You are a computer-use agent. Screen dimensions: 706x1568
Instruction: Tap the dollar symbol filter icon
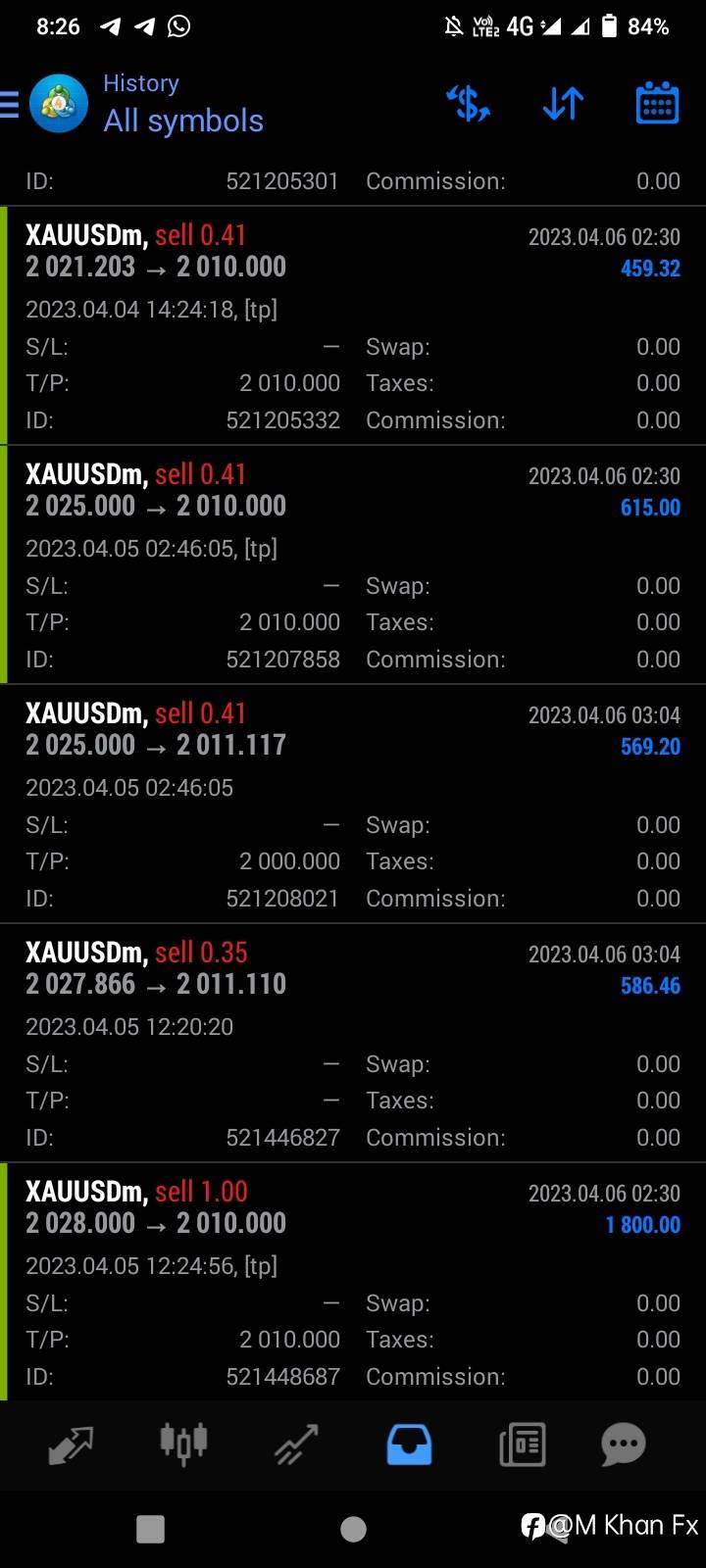[468, 103]
